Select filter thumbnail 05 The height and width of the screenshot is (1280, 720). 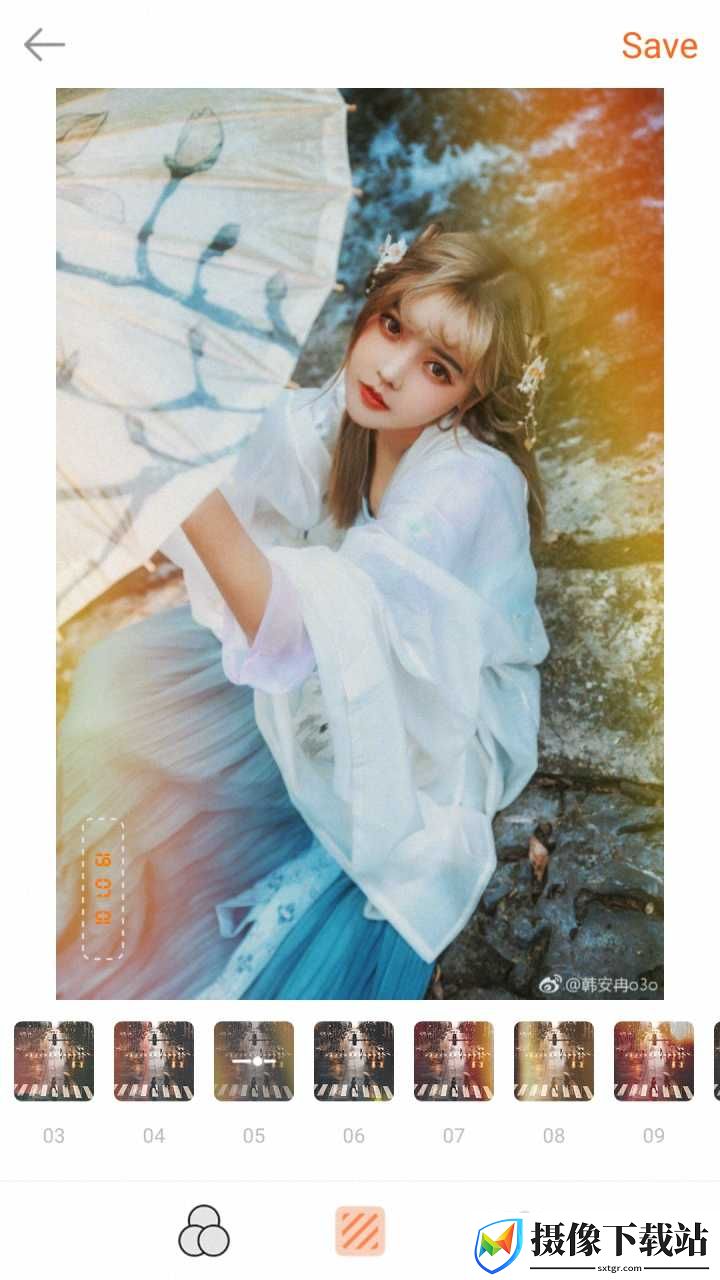(x=254, y=1061)
